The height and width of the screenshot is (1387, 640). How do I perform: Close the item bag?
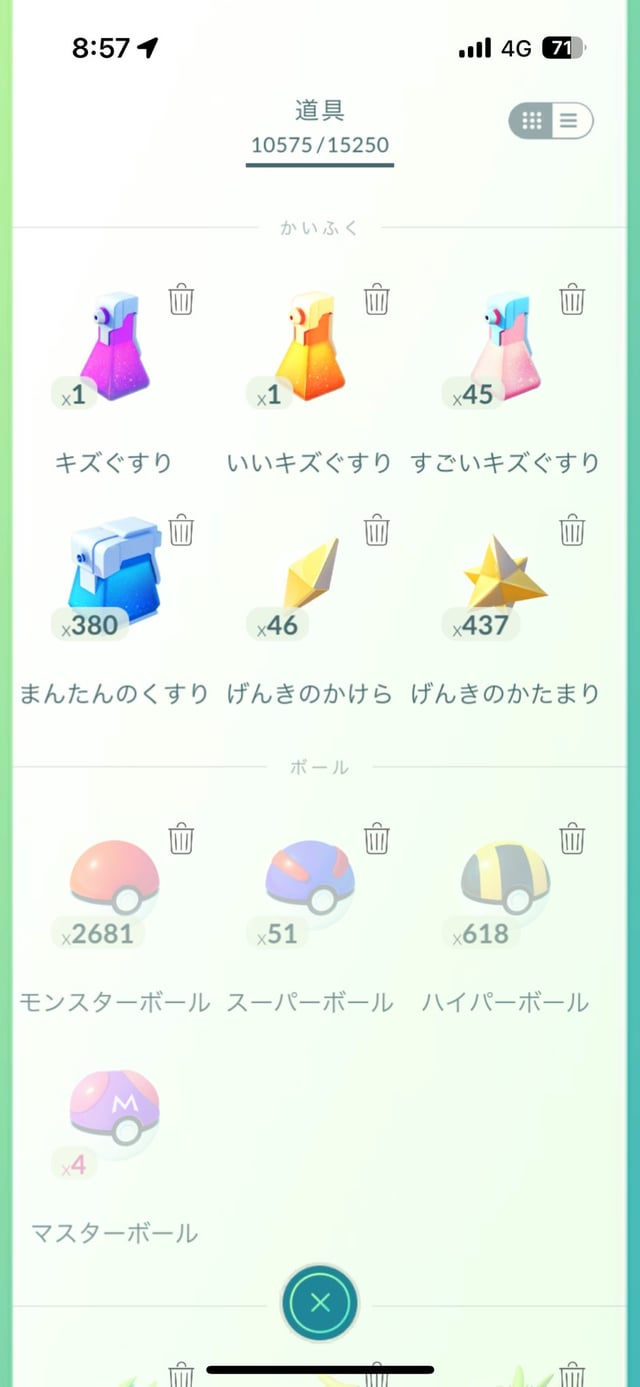coord(320,1302)
